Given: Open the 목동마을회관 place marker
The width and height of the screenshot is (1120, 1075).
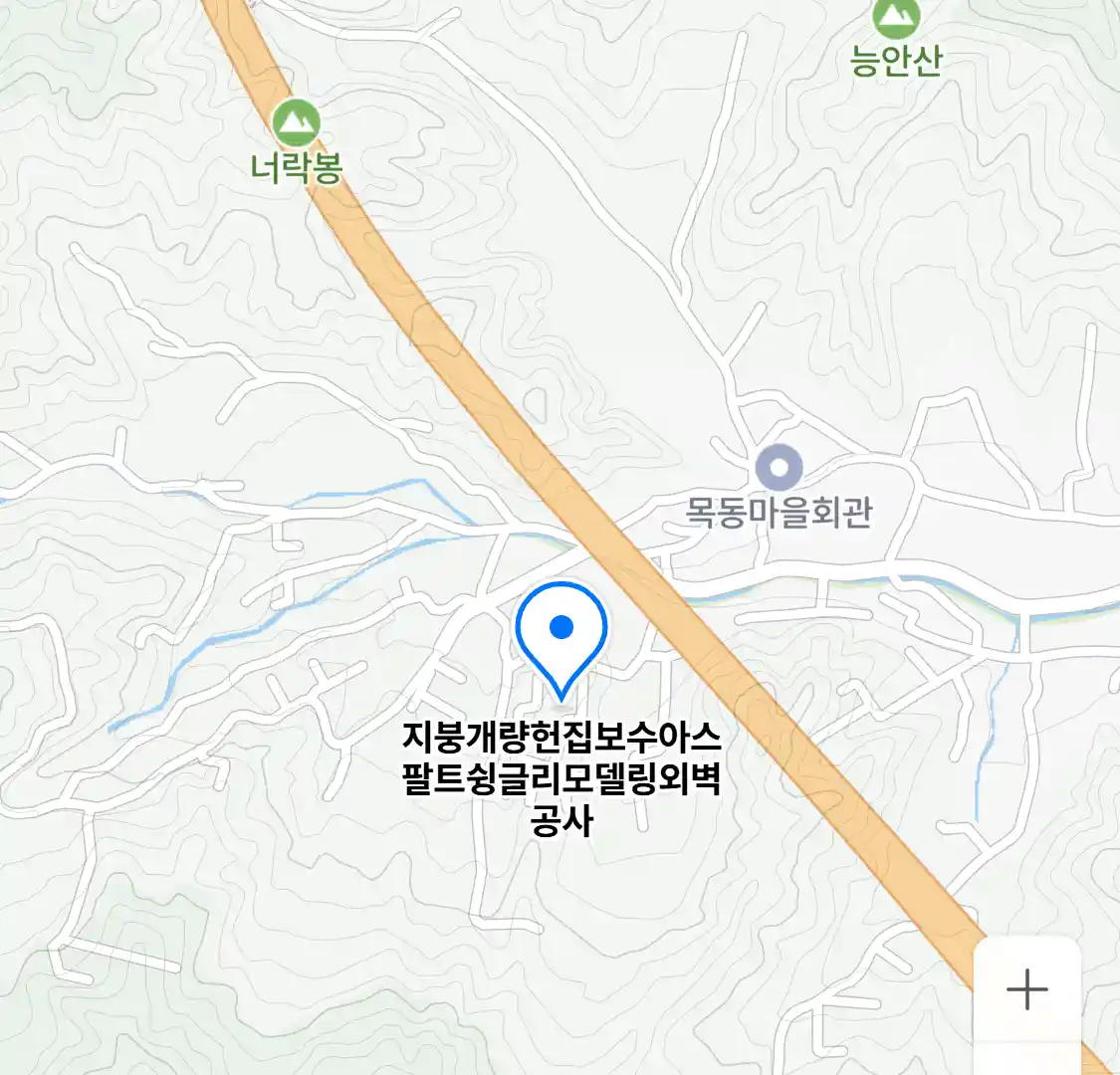Looking at the screenshot, I should [779, 467].
